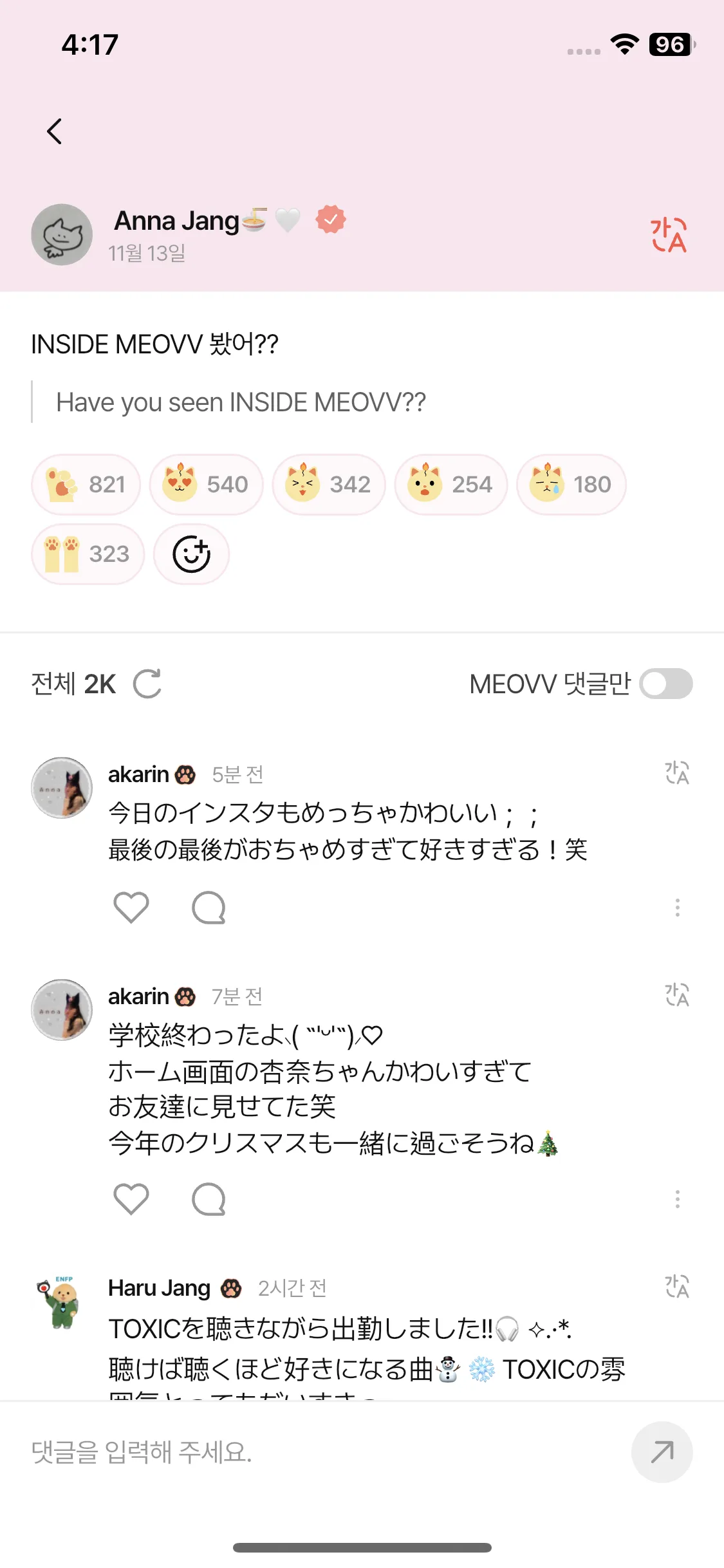This screenshot has width=724, height=1568.
Task: Translate Haru Jang's comment
Action: 677,1286
